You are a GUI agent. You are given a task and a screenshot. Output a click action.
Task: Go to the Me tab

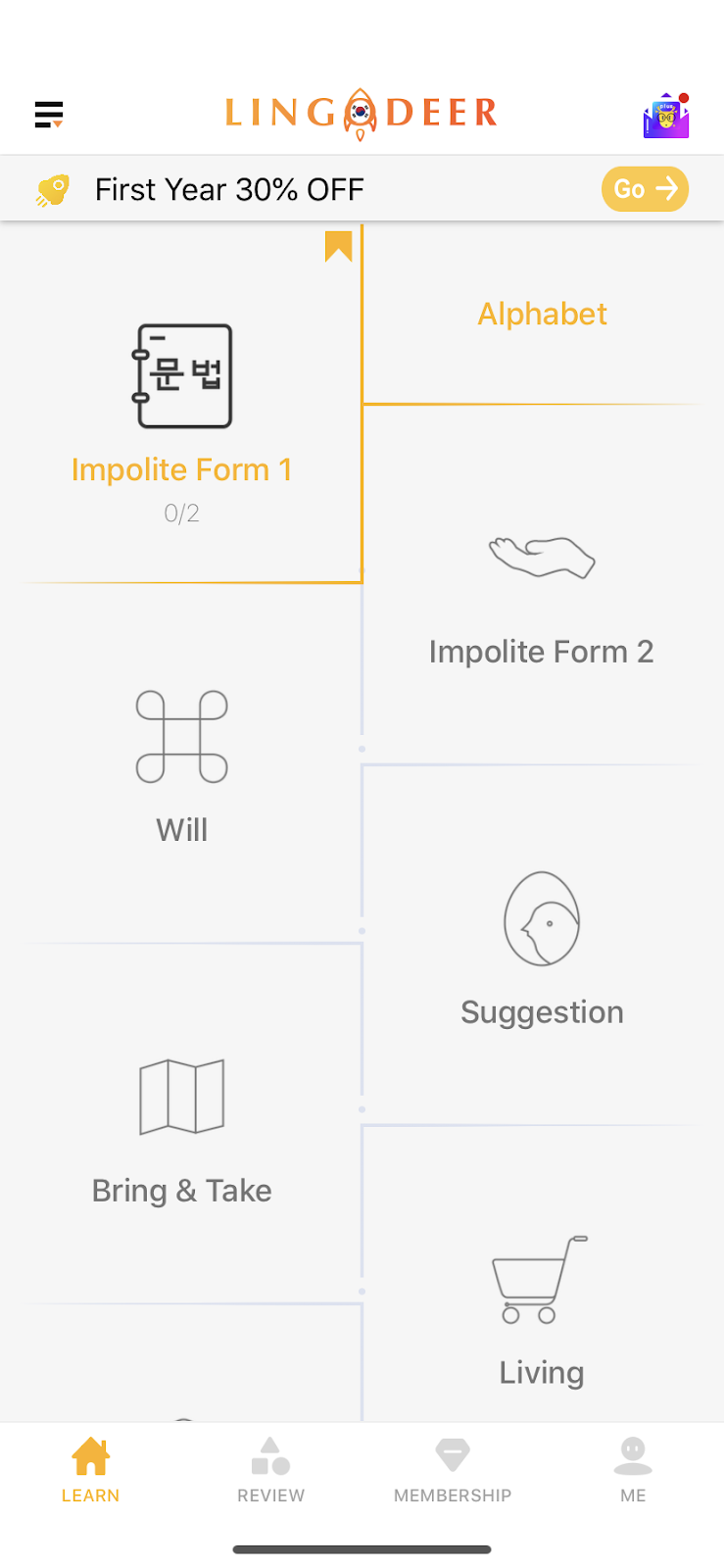click(633, 1468)
